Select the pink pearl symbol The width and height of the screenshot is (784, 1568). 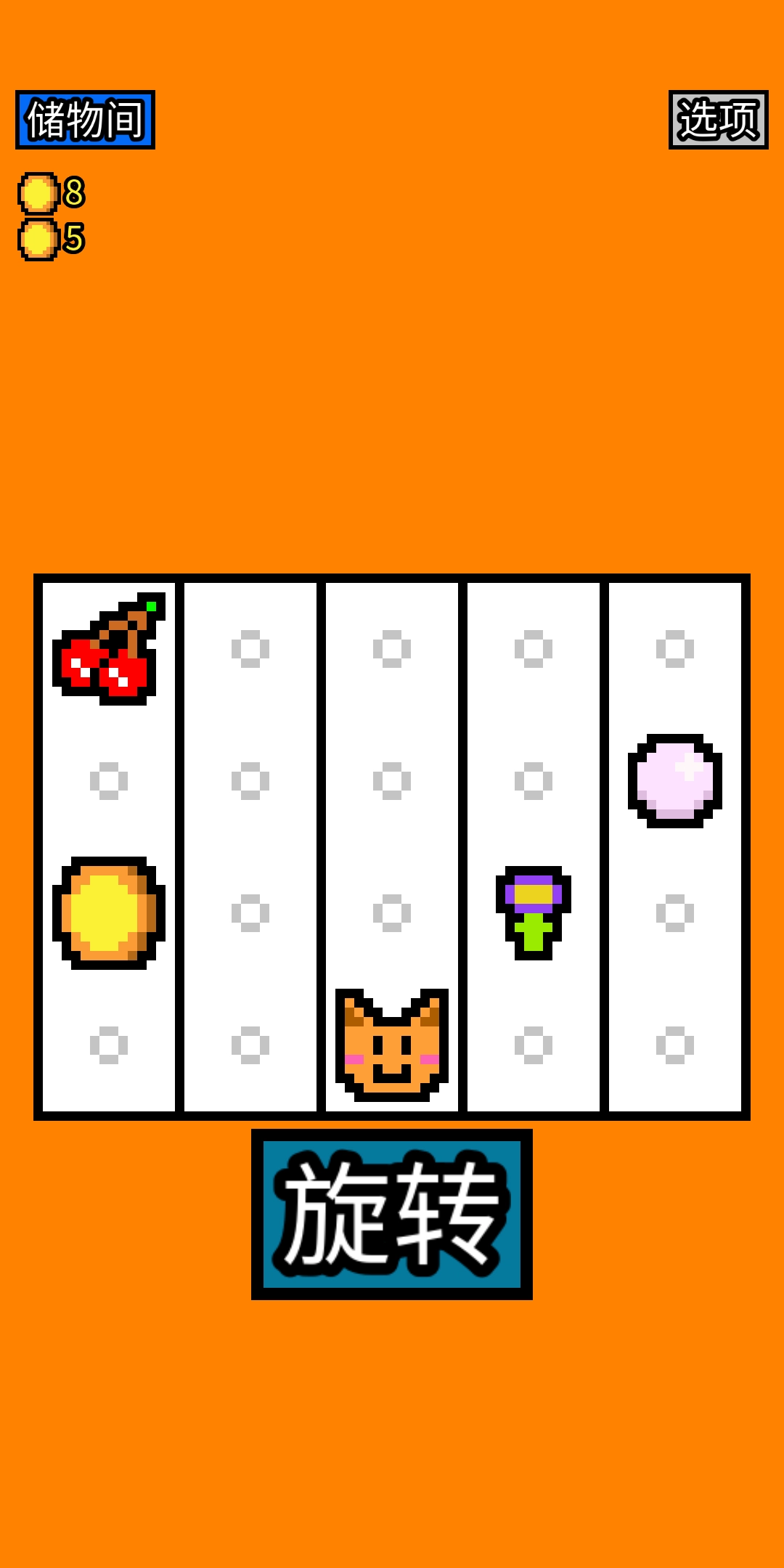click(x=674, y=781)
